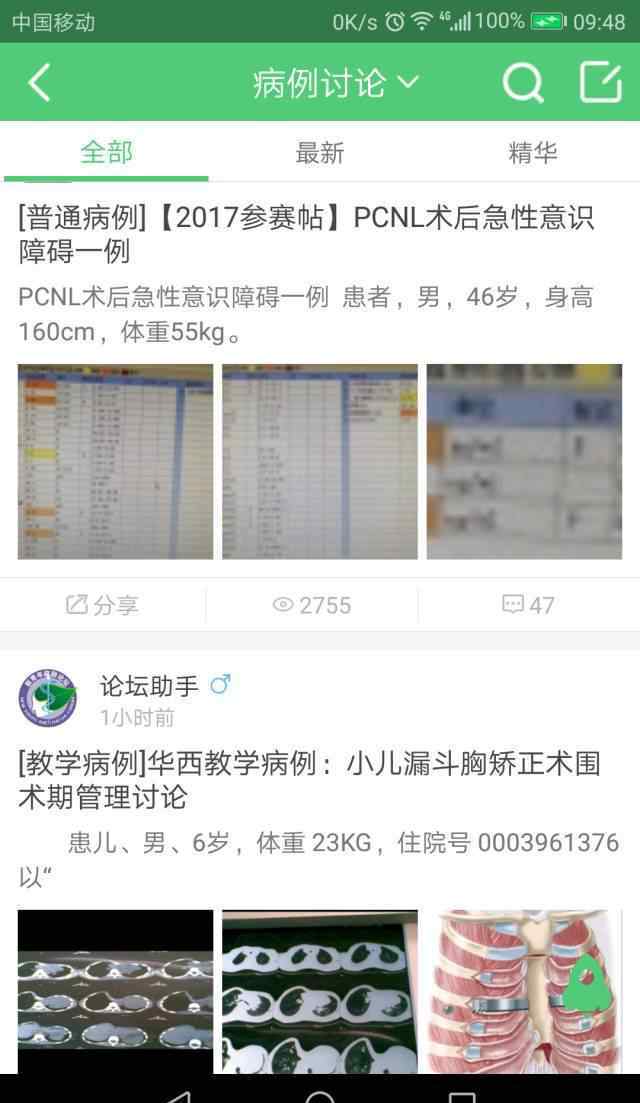The height and width of the screenshot is (1103, 640).
Task: Open the 47 comments on the PCNL post
Action: (528, 605)
